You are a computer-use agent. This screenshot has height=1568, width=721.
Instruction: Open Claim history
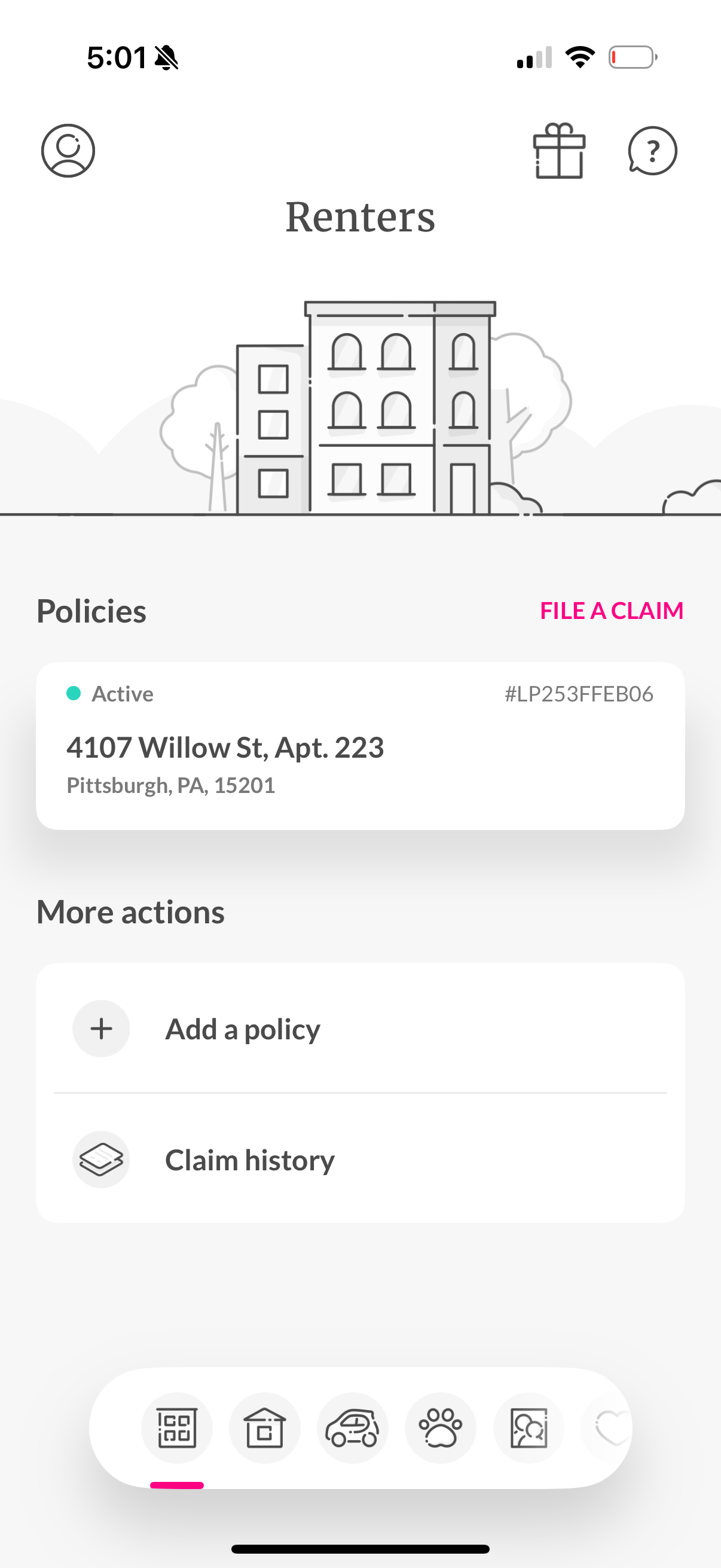[249, 1160]
